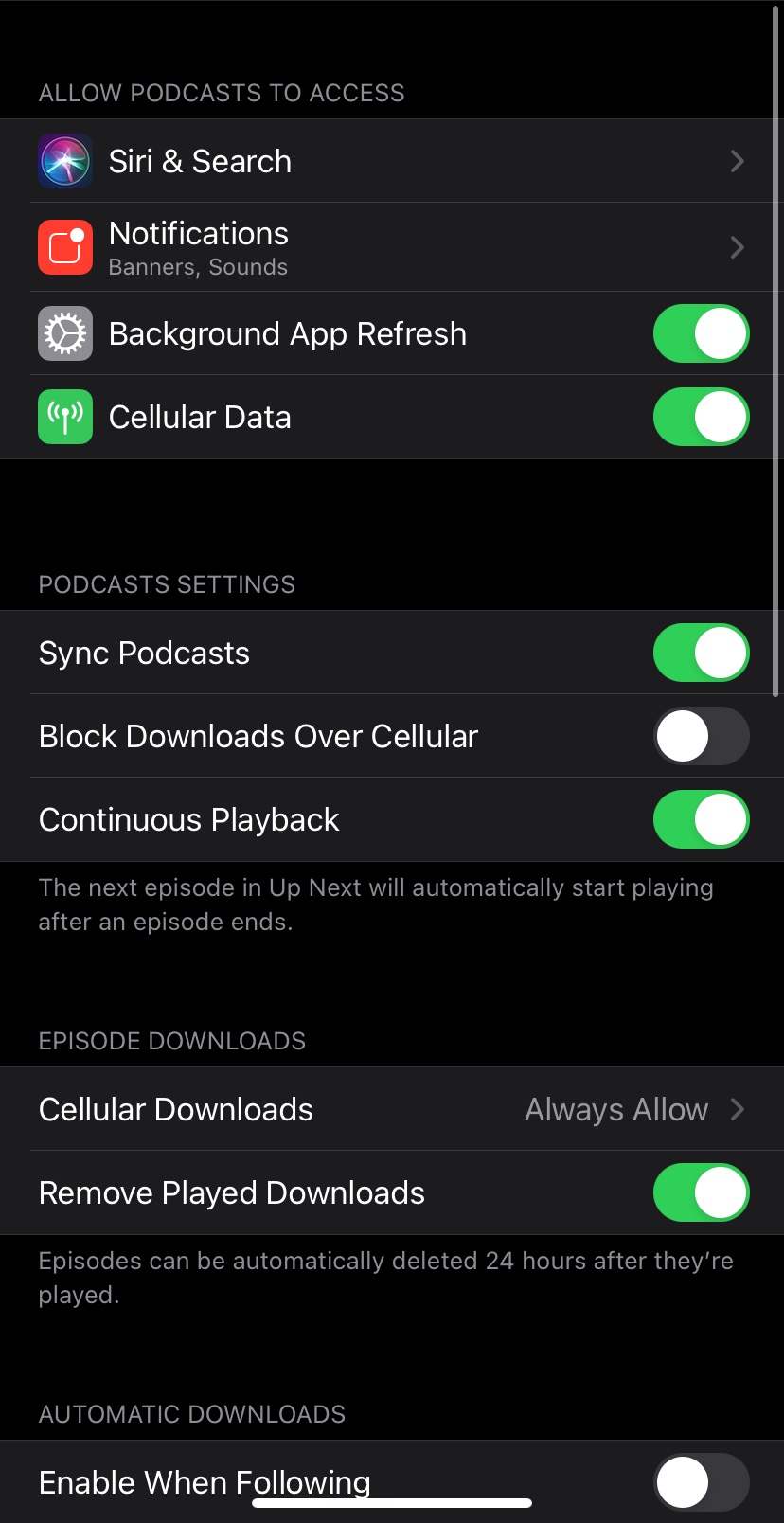The height and width of the screenshot is (1523, 784).
Task: Disable Cellular Data for Podcasts
Action: coord(701,418)
